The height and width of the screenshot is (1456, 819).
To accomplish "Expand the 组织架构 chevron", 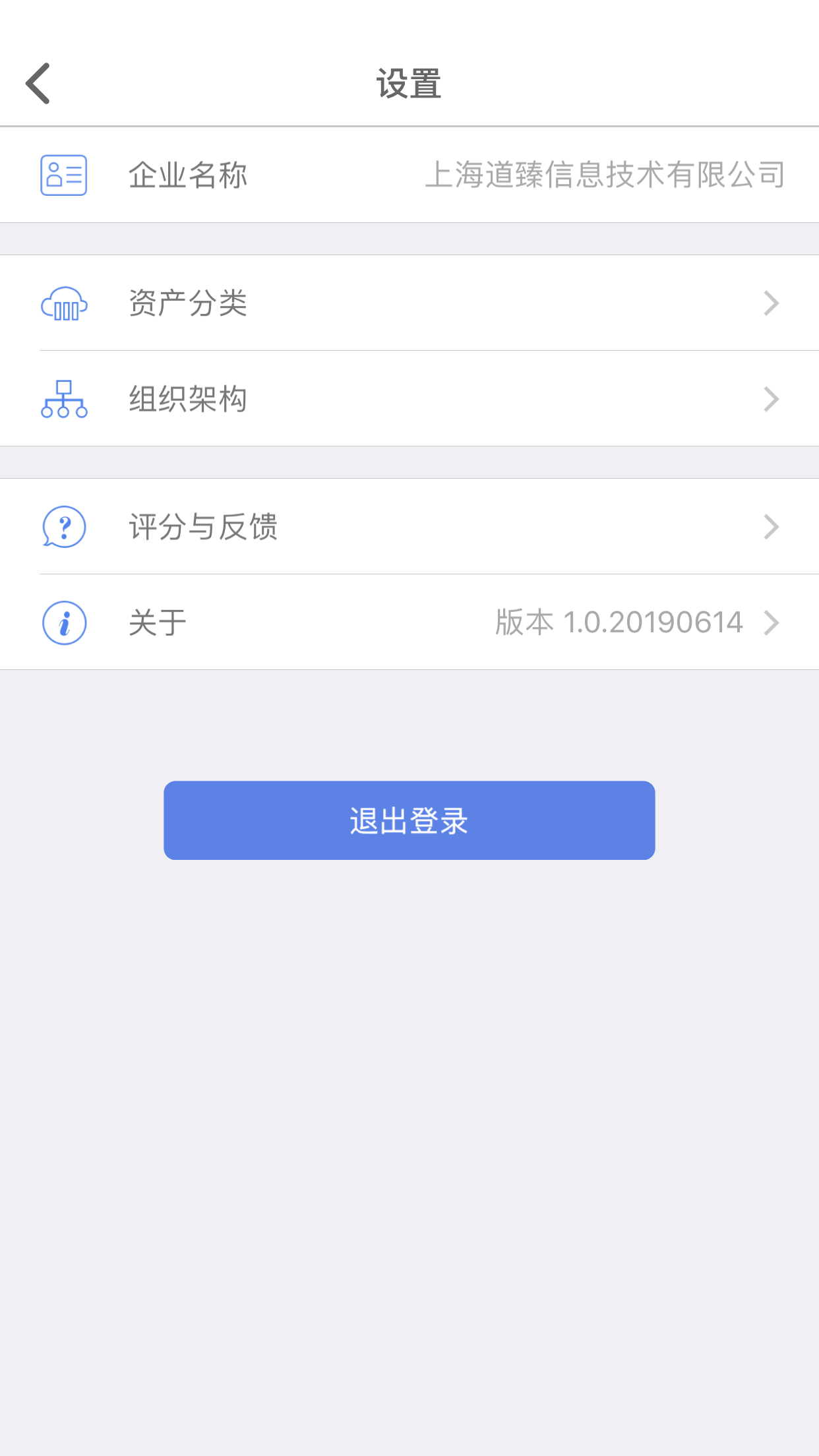I will coord(772,398).
